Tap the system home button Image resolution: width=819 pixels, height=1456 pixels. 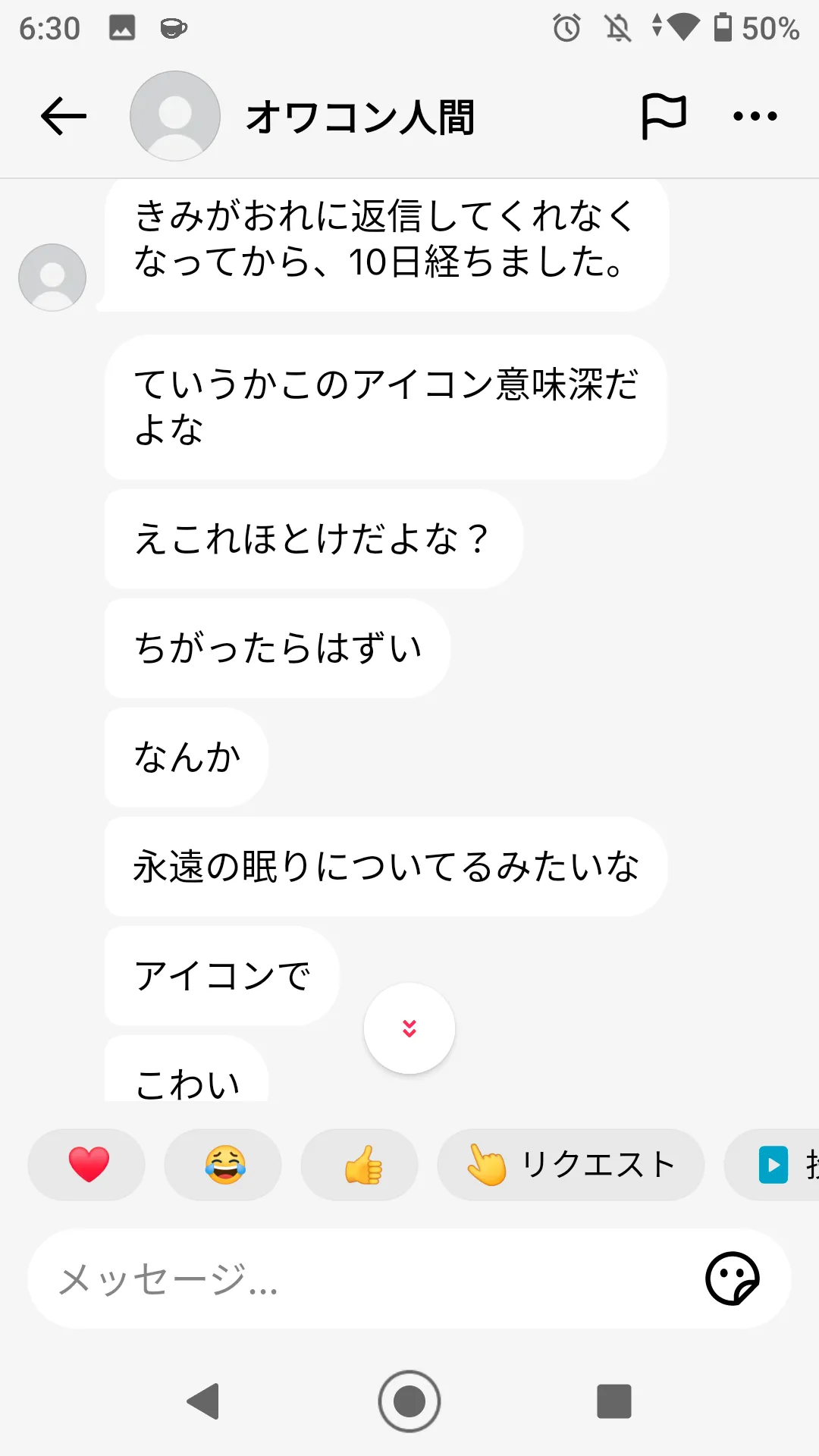[409, 1401]
